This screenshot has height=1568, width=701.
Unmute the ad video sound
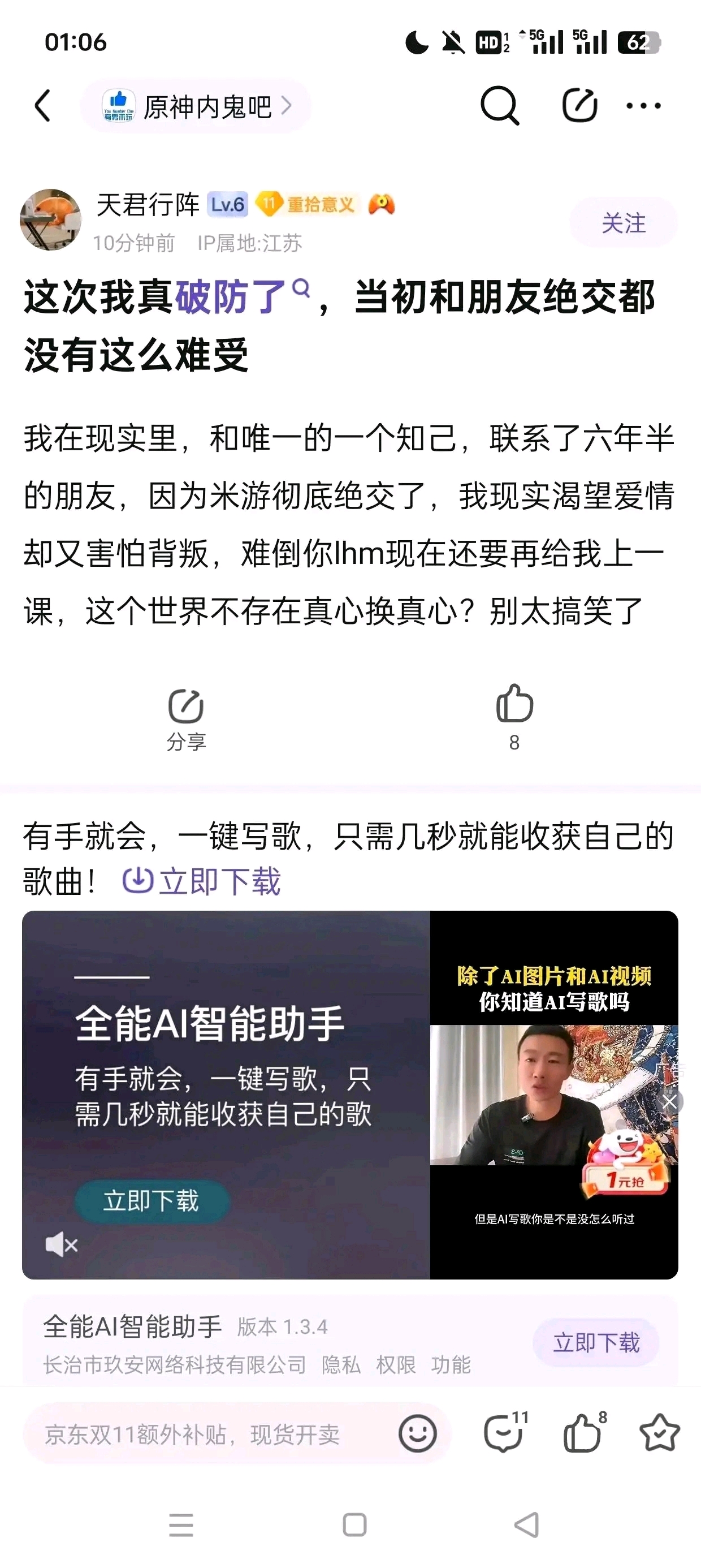62,1245
